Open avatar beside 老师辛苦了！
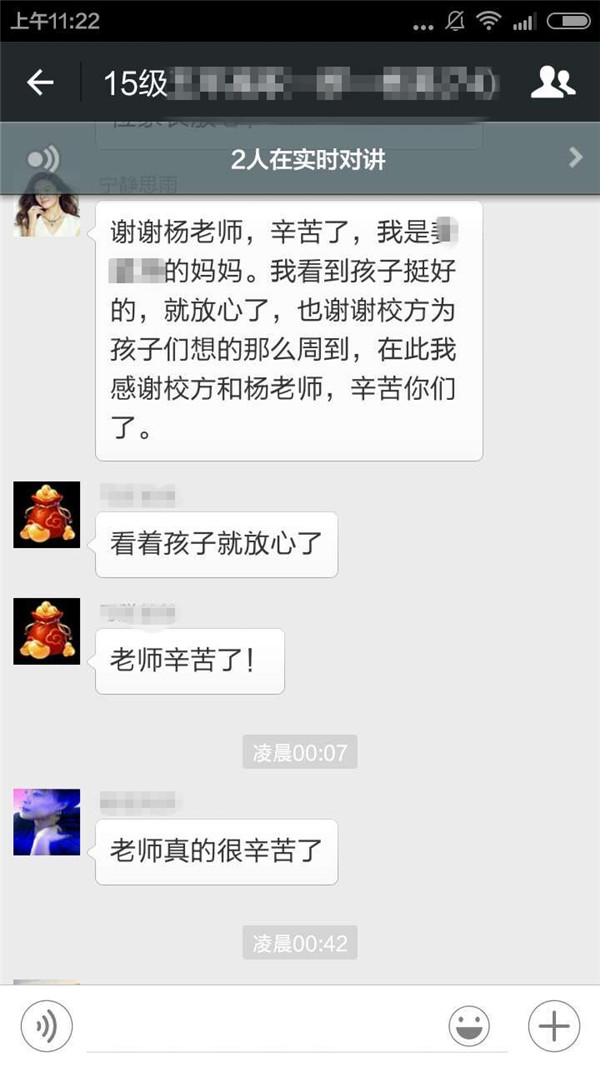The width and height of the screenshot is (600, 1066). coord(46,631)
